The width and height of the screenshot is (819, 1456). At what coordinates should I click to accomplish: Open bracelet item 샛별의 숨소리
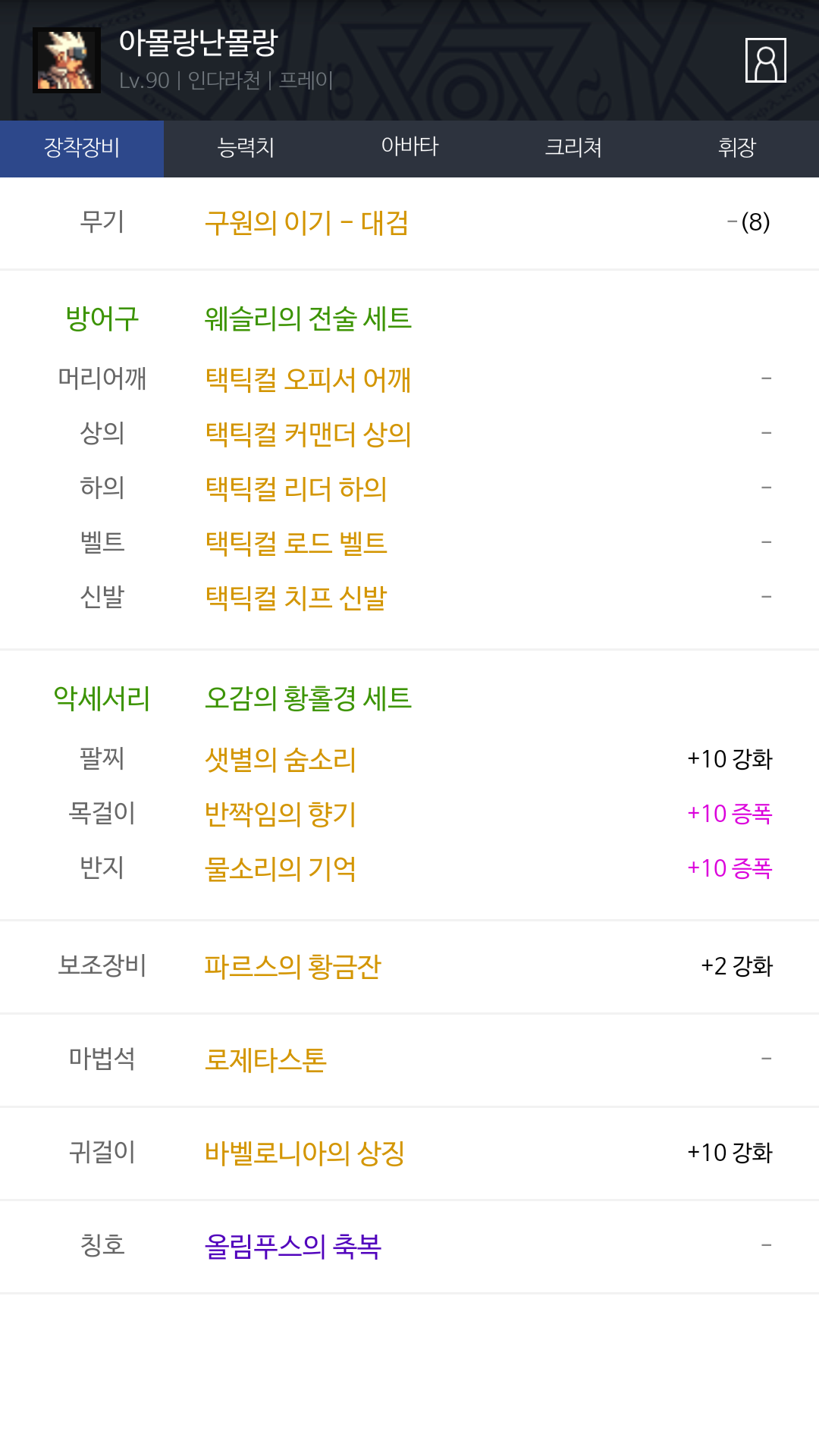281,759
